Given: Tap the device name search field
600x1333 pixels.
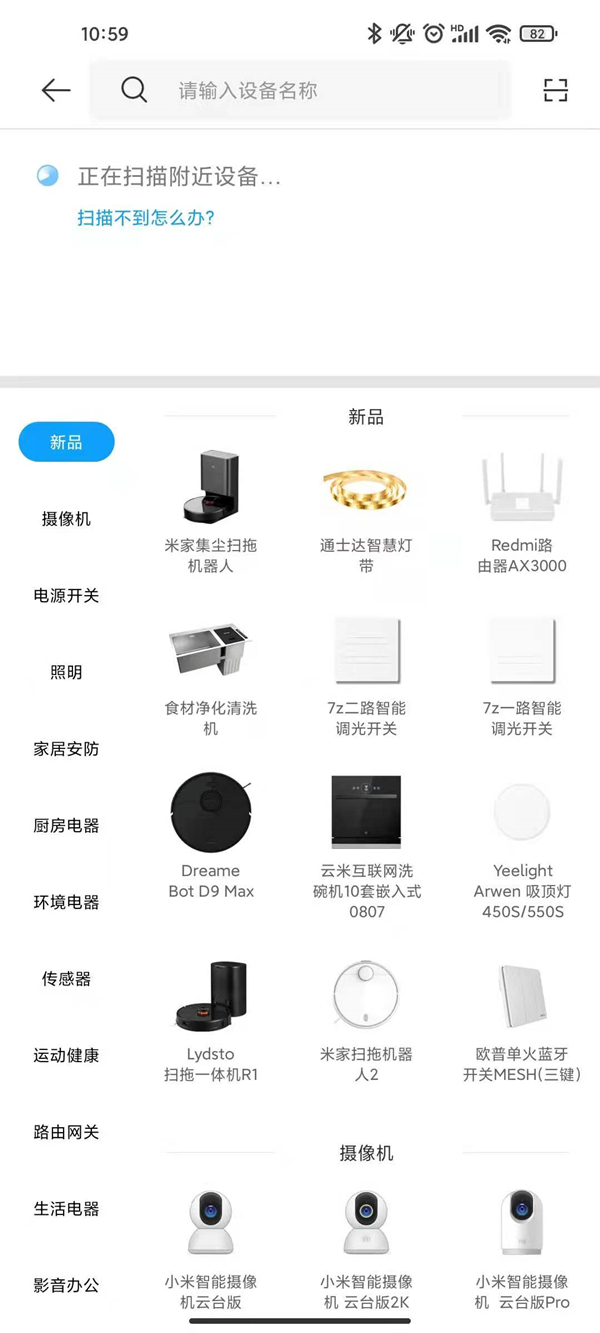Looking at the screenshot, I should (300, 90).
